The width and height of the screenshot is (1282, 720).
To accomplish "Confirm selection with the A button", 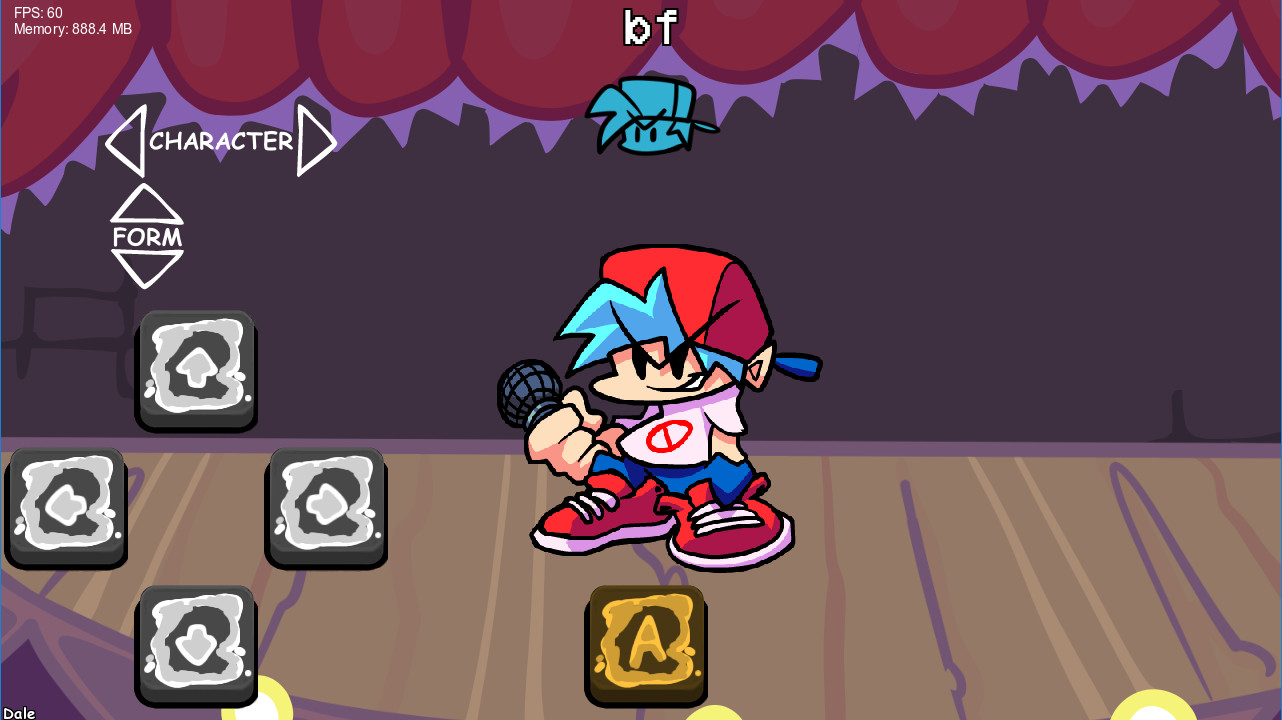I will click(x=646, y=645).
